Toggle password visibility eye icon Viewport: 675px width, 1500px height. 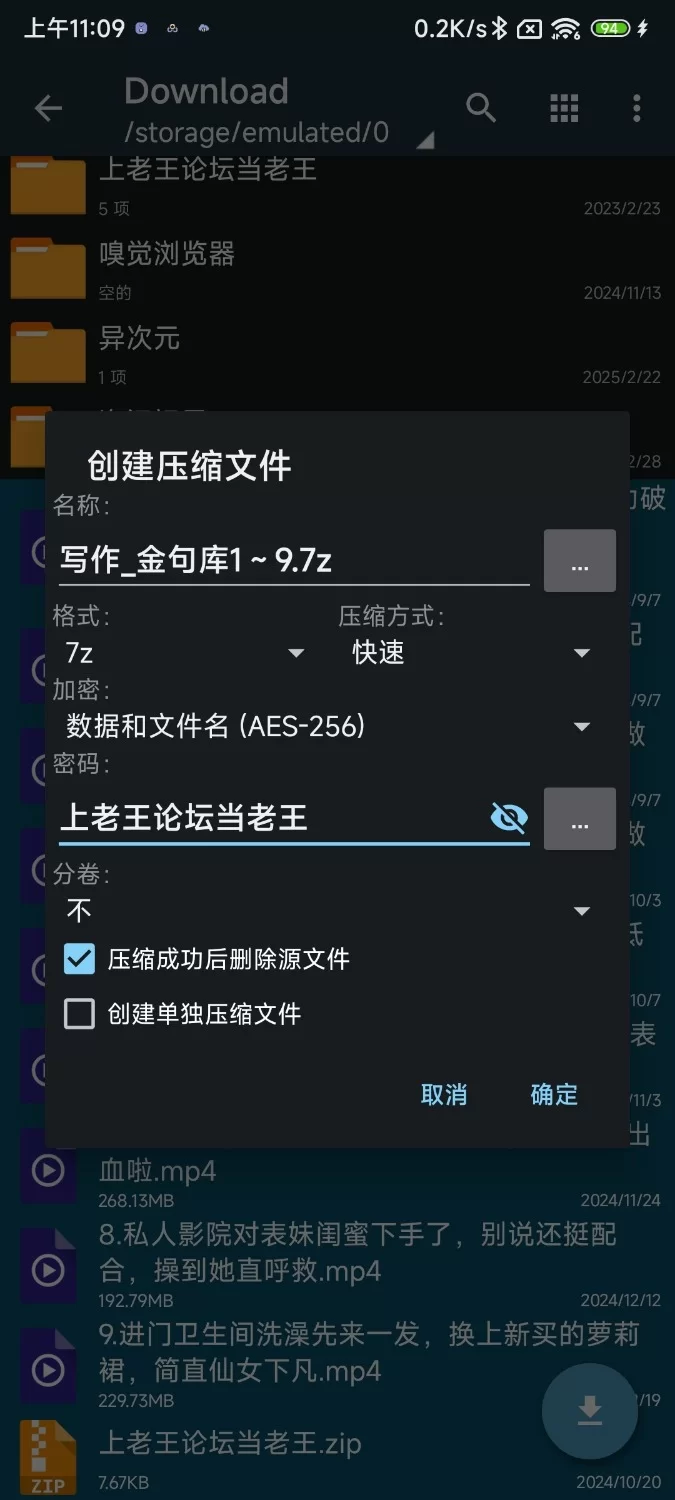509,818
